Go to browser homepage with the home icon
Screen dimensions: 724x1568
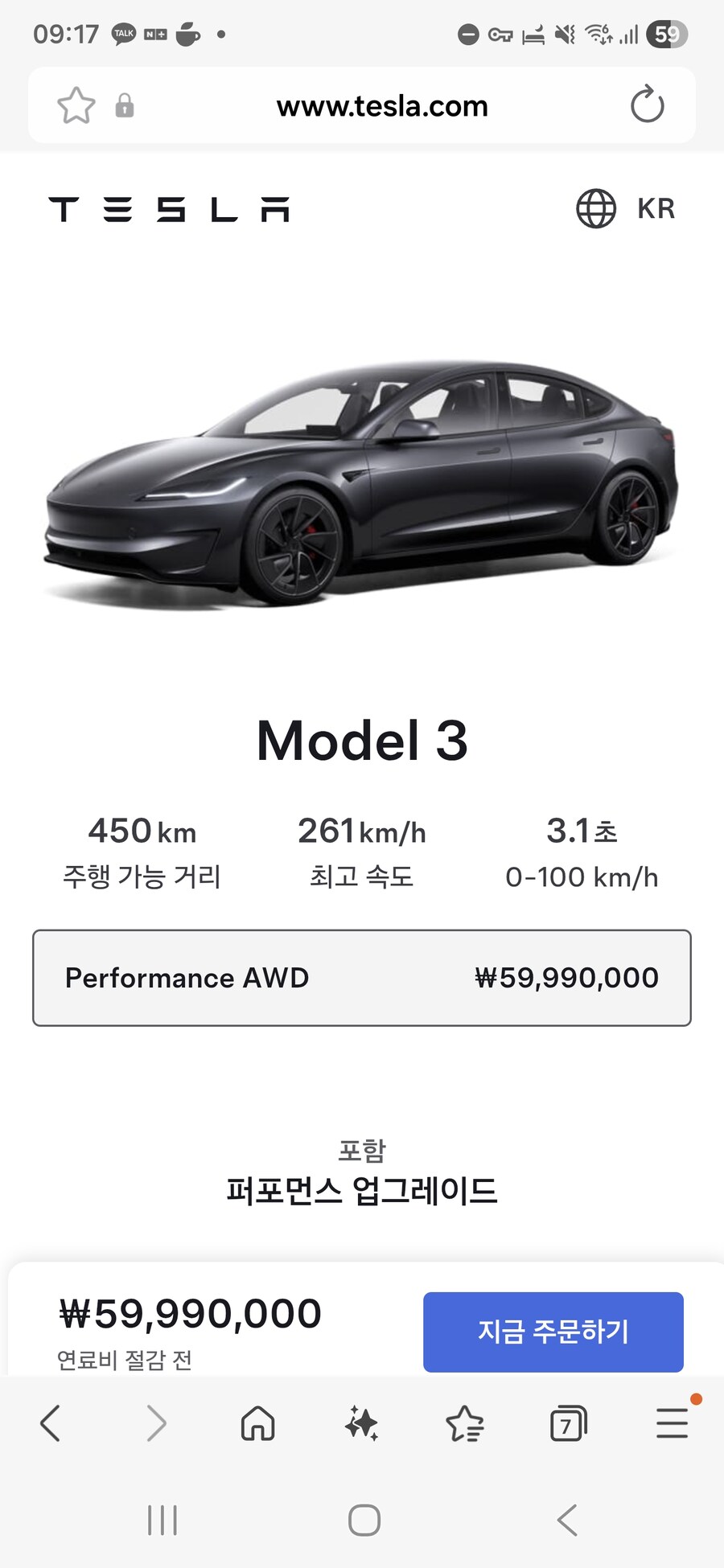258,1423
